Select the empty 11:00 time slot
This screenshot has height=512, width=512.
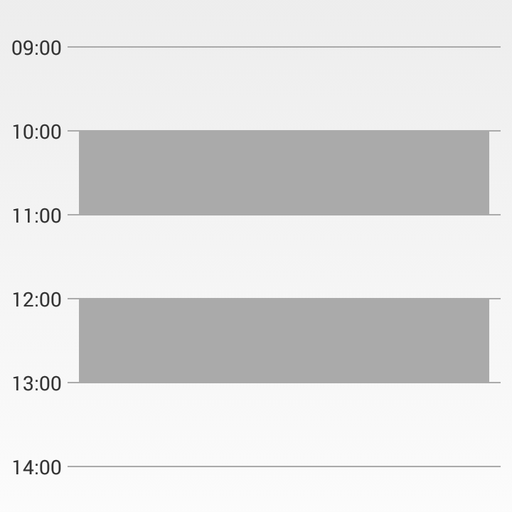(284, 257)
